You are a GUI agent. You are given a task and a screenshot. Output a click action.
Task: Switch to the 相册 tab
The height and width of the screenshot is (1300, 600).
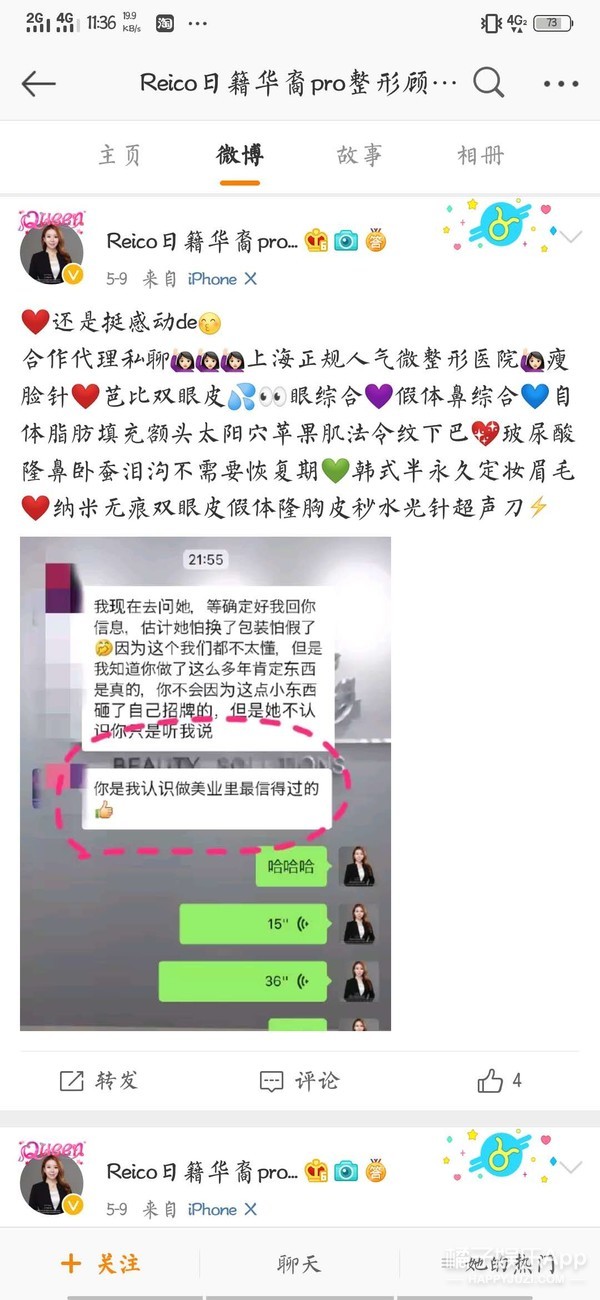coord(480,155)
